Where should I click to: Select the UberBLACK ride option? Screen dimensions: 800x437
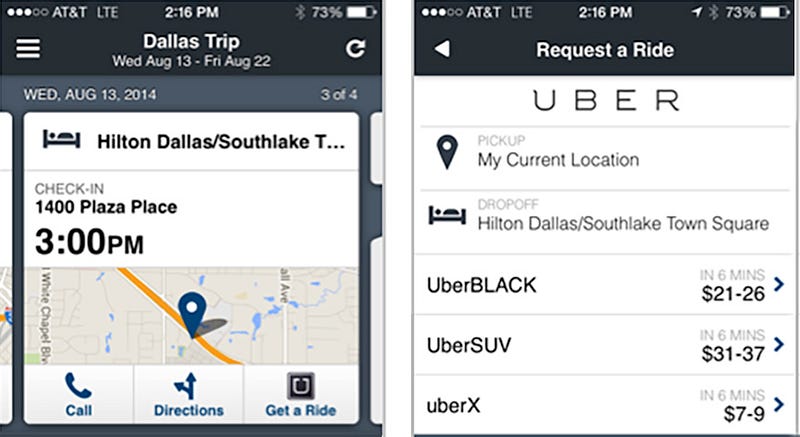[x=605, y=286]
